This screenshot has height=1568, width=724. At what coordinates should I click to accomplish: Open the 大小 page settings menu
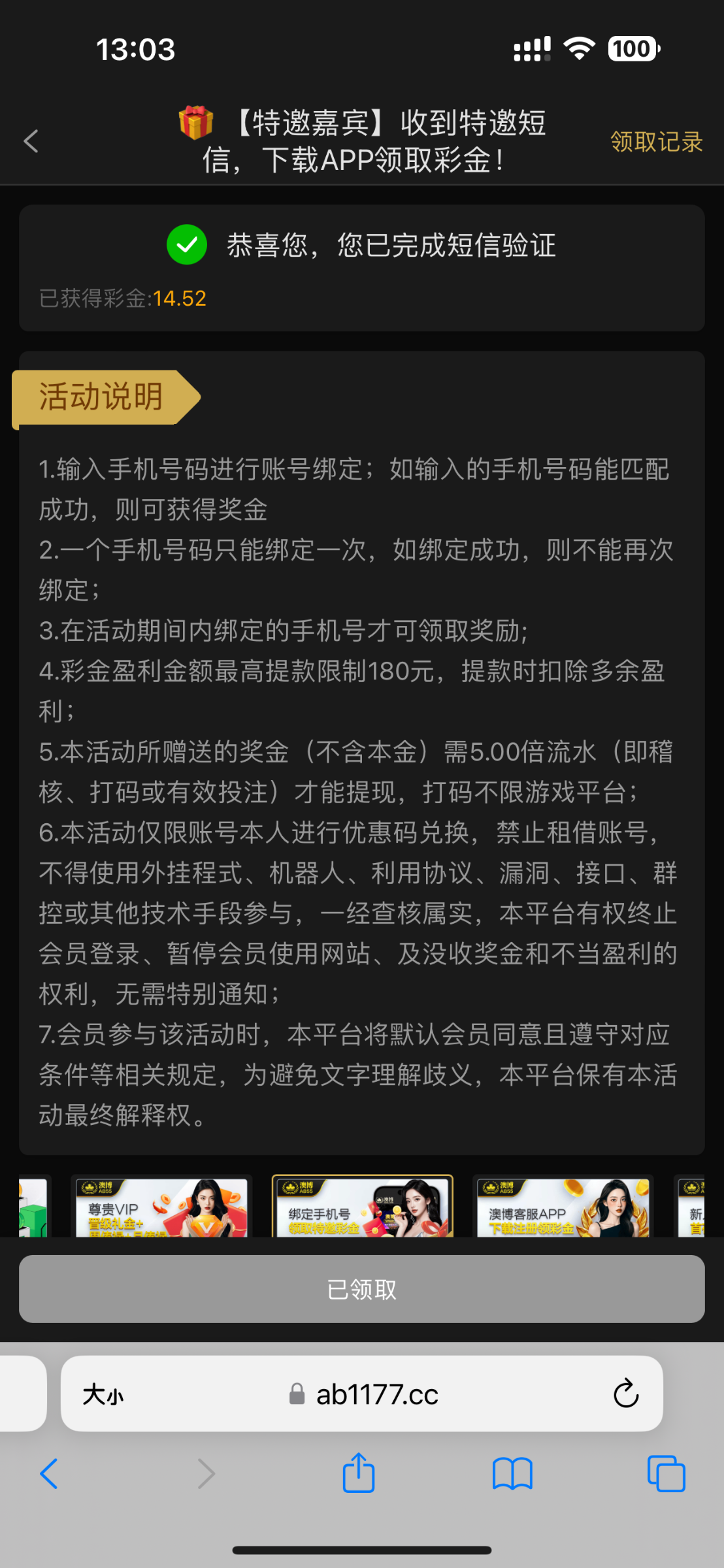103,1395
